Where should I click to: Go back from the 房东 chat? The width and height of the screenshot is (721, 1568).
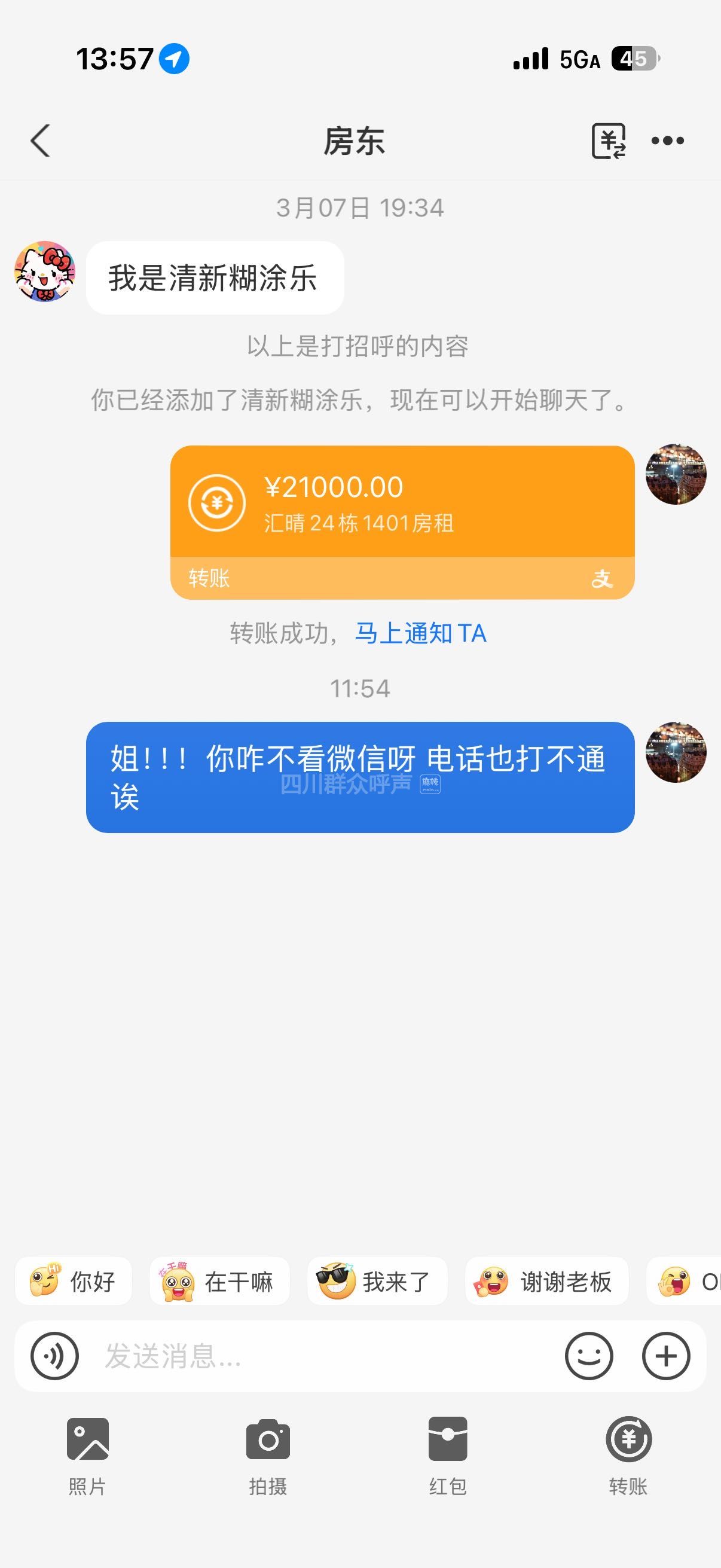coord(40,141)
